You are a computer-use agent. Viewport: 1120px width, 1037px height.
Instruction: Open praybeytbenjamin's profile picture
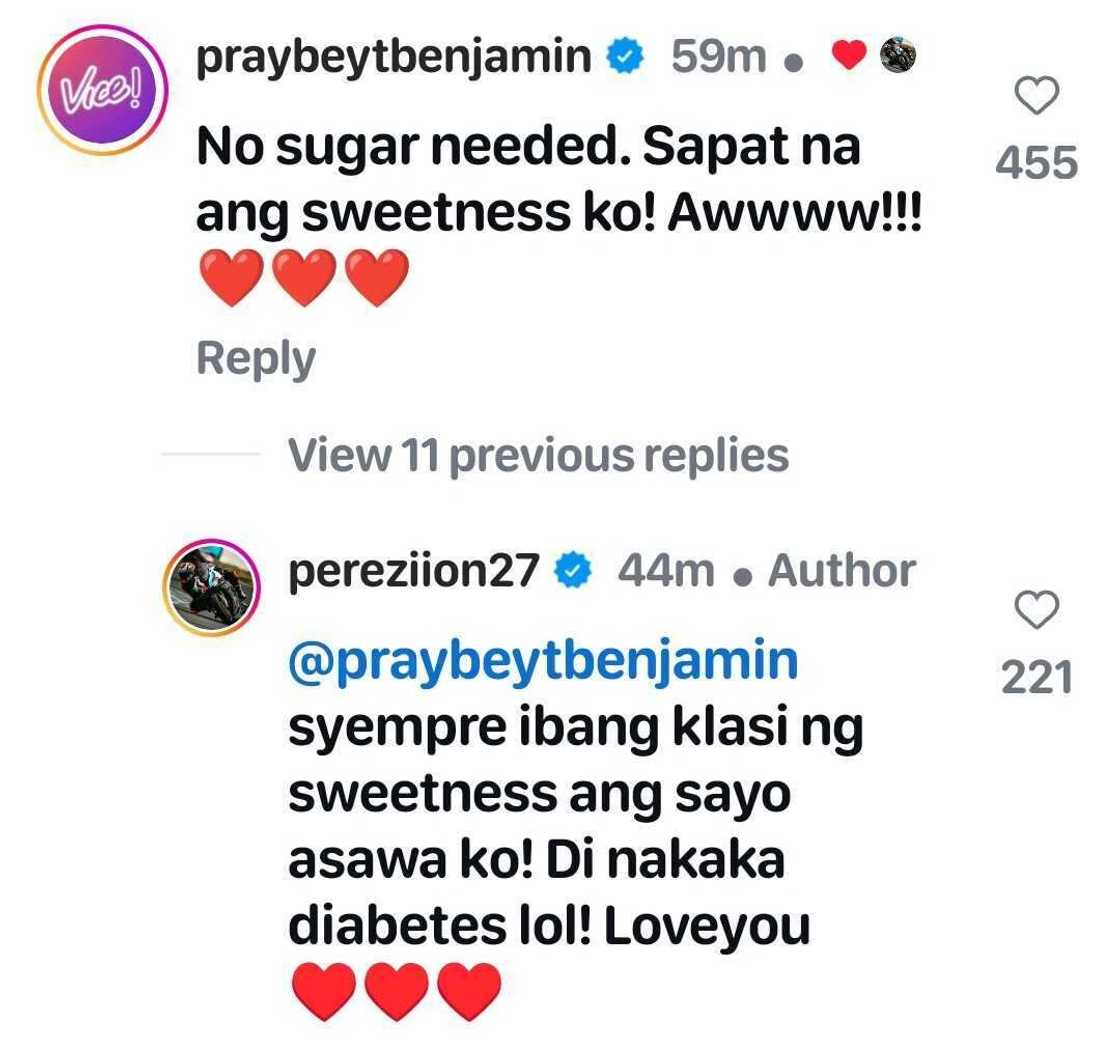pos(103,90)
